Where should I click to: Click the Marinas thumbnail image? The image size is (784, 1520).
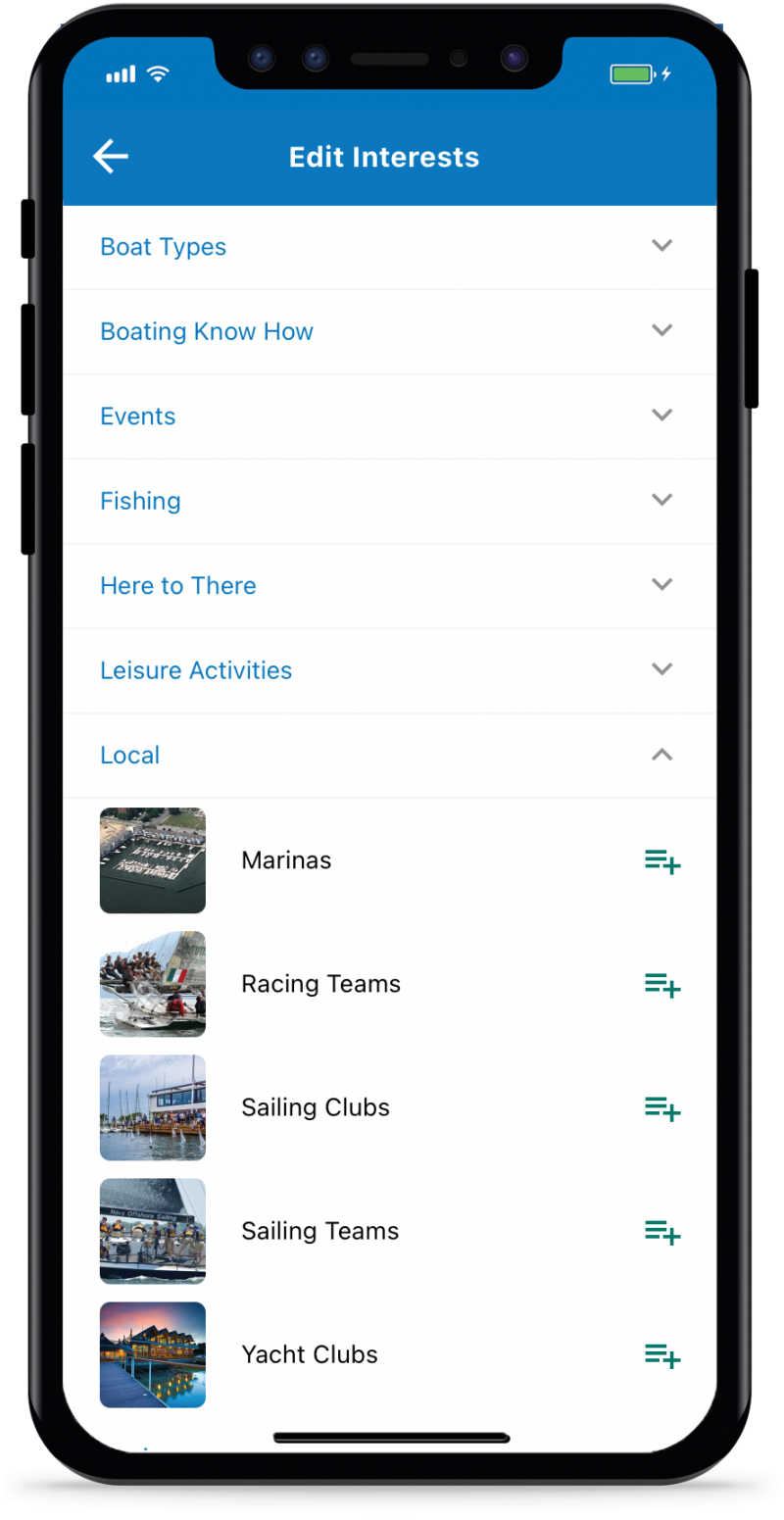click(x=152, y=860)
